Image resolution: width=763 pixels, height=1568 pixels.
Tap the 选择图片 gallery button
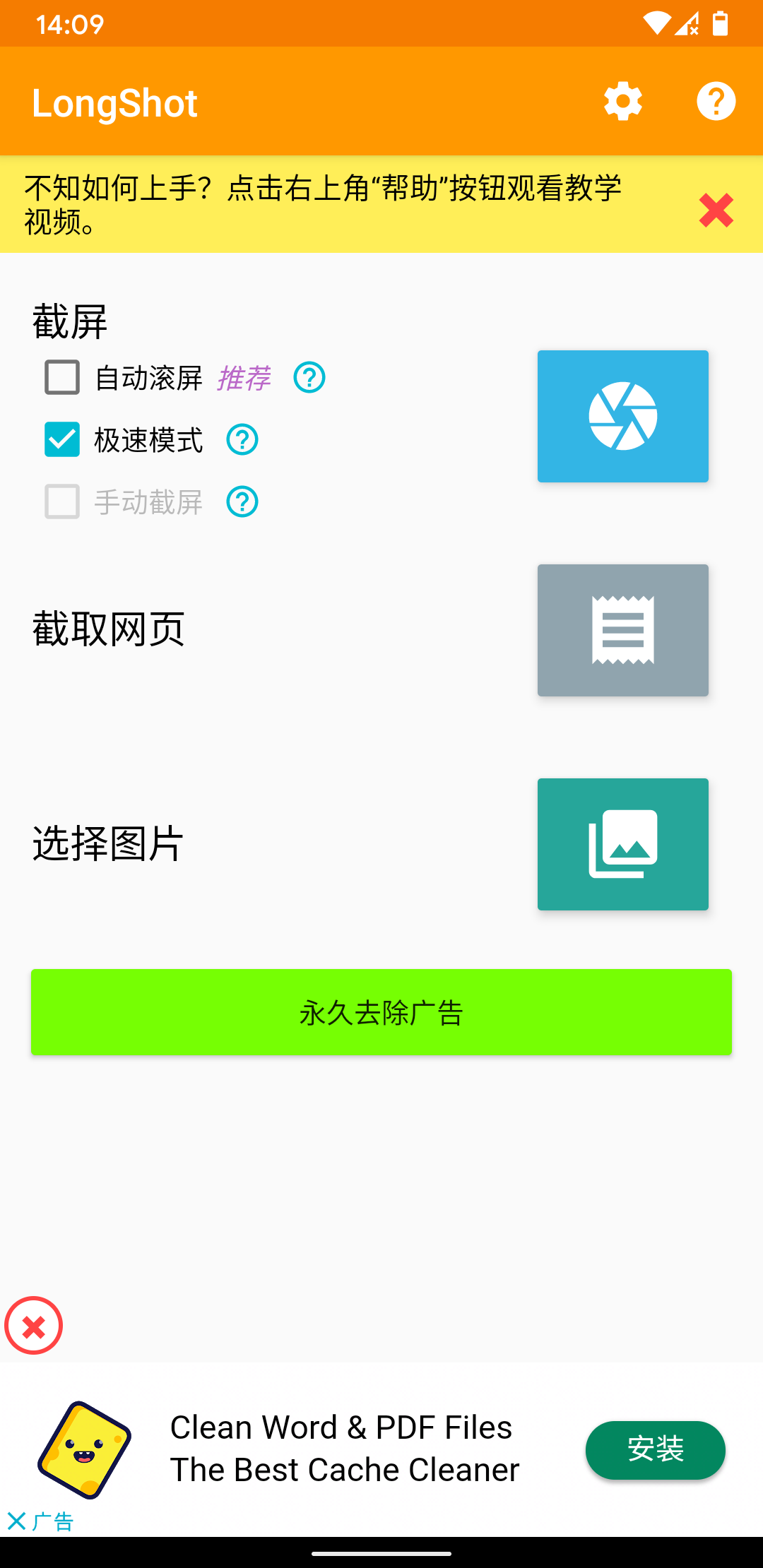coord(622,844)
